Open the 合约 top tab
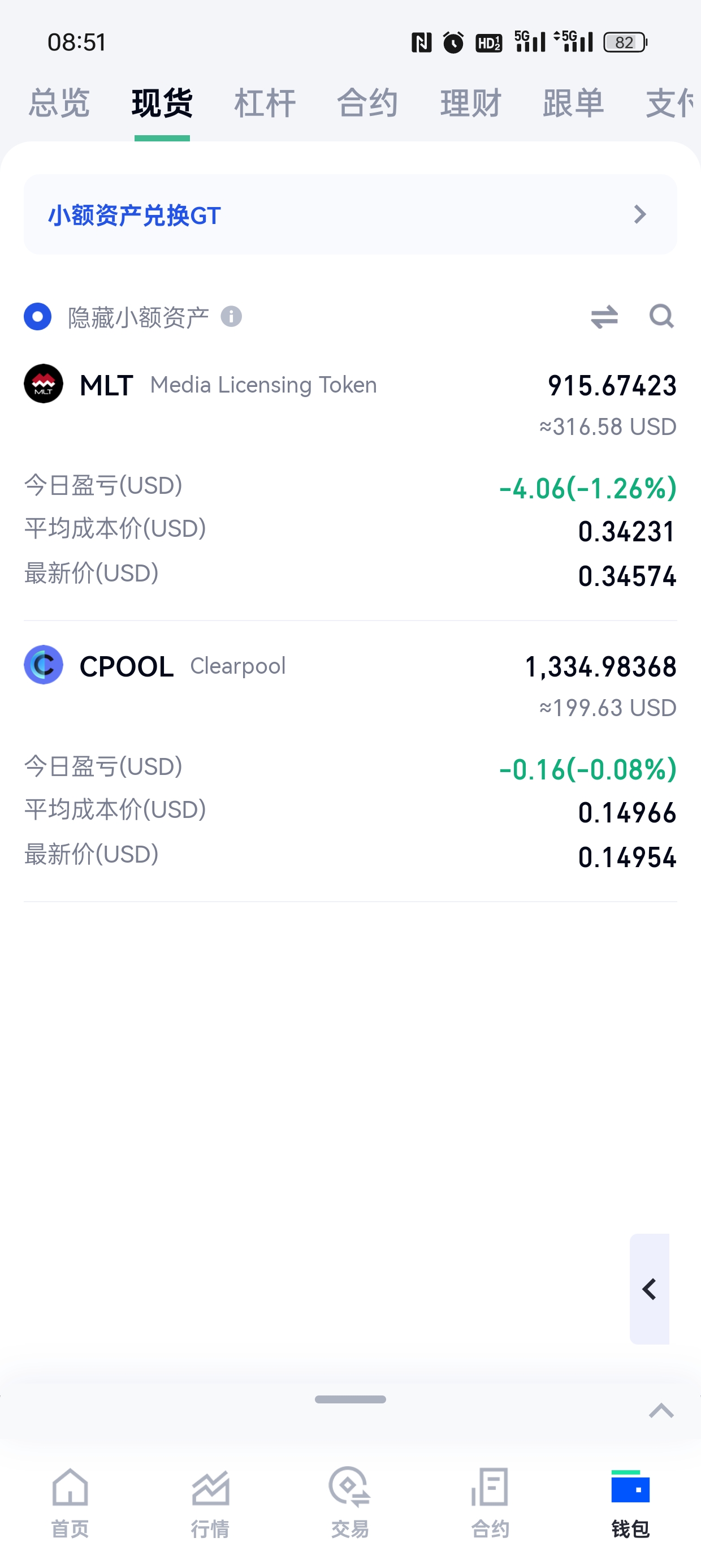 [x=367, y=103]
